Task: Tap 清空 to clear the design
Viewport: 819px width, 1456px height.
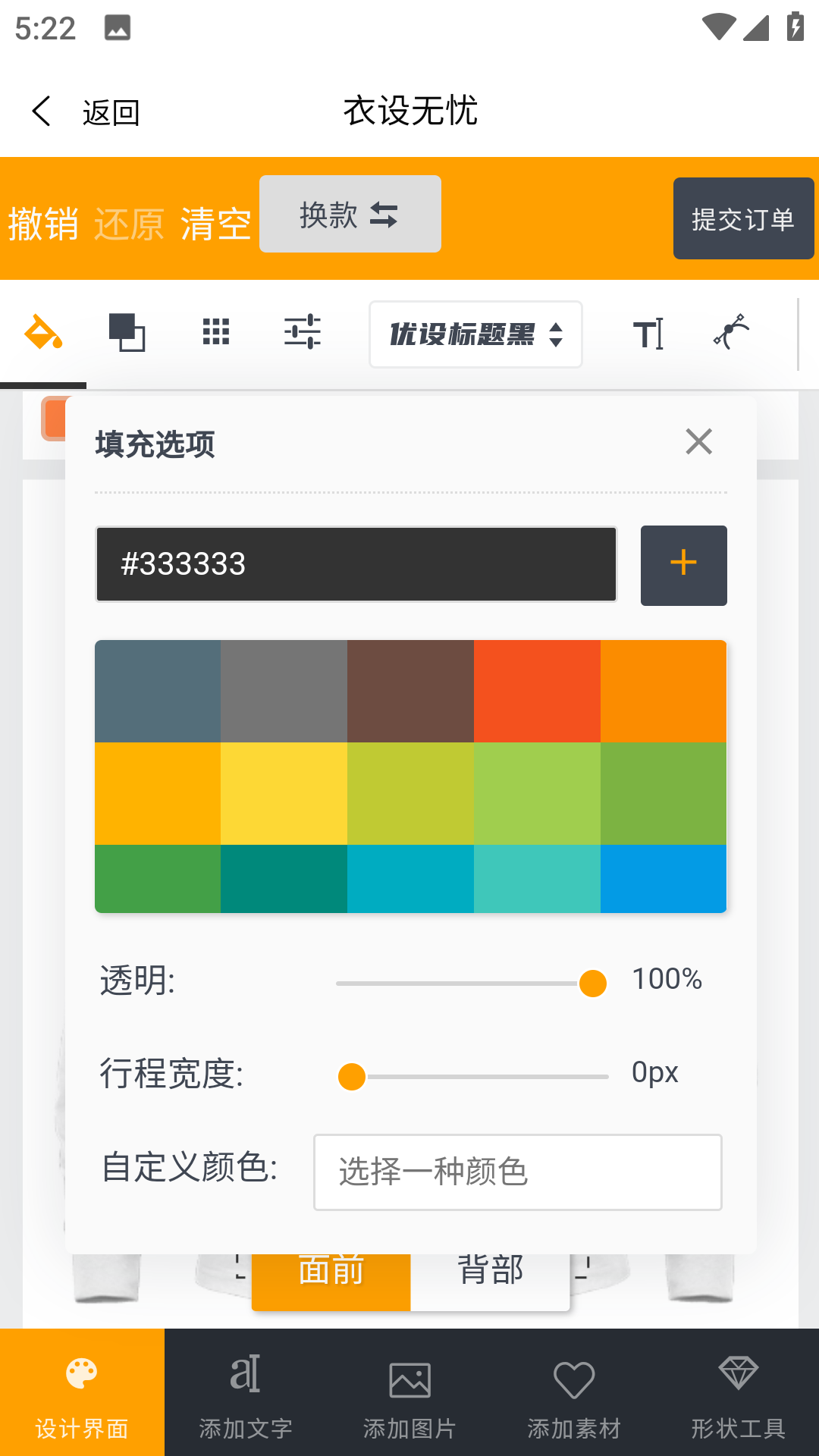Action: click(x=216, y=224)
